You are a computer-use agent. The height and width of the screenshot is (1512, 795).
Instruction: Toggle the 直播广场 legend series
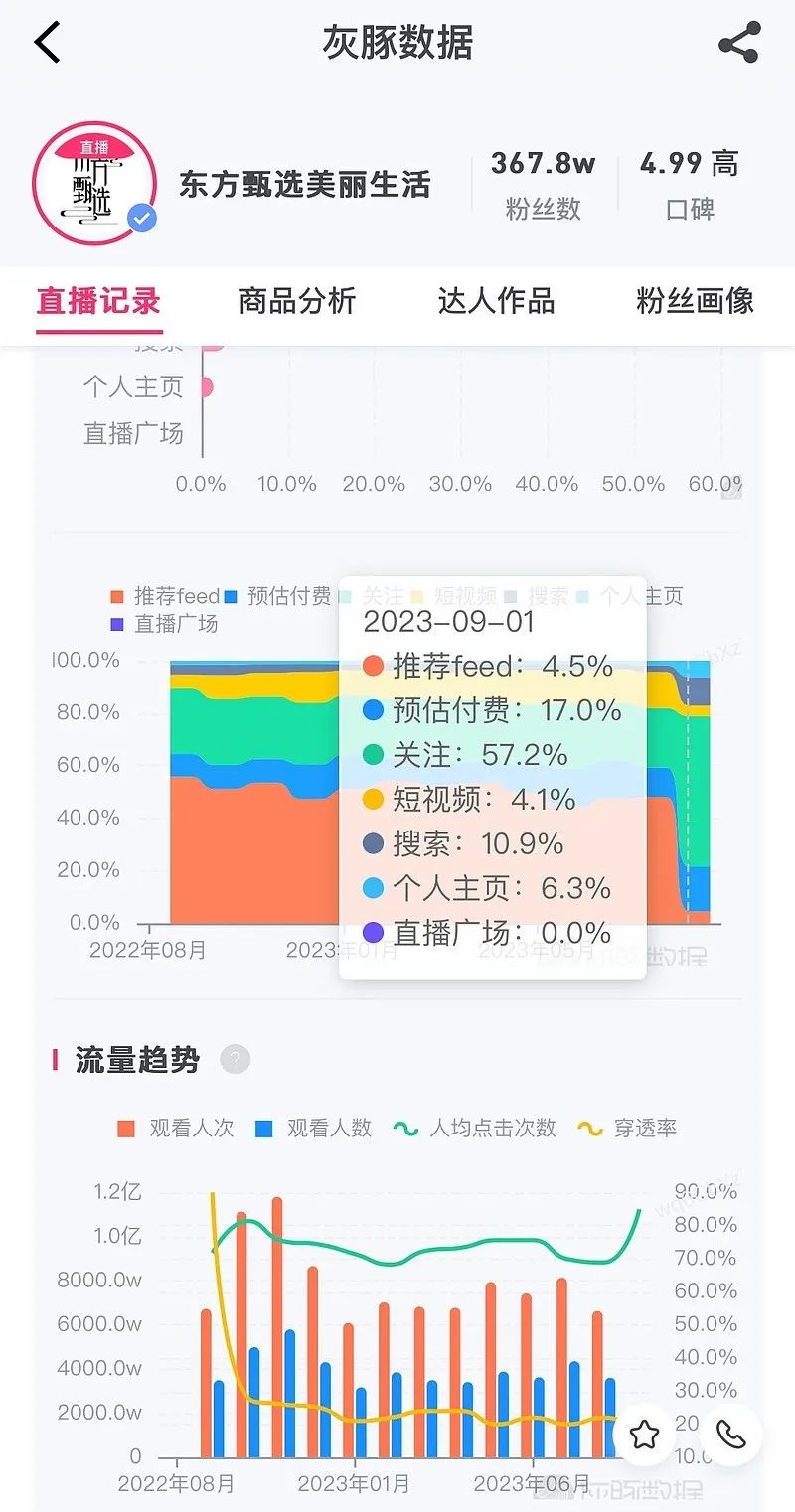pyautogui.click(x=164, y=624)
